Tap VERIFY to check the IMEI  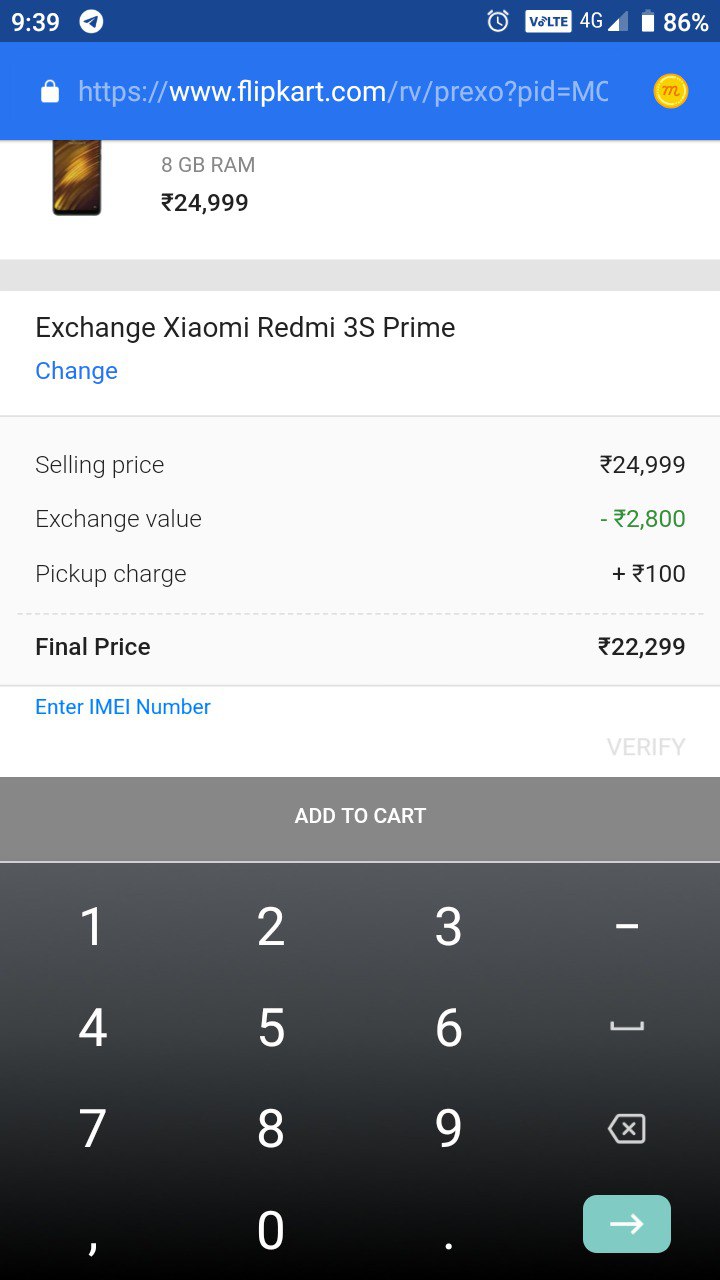(646, 747)
